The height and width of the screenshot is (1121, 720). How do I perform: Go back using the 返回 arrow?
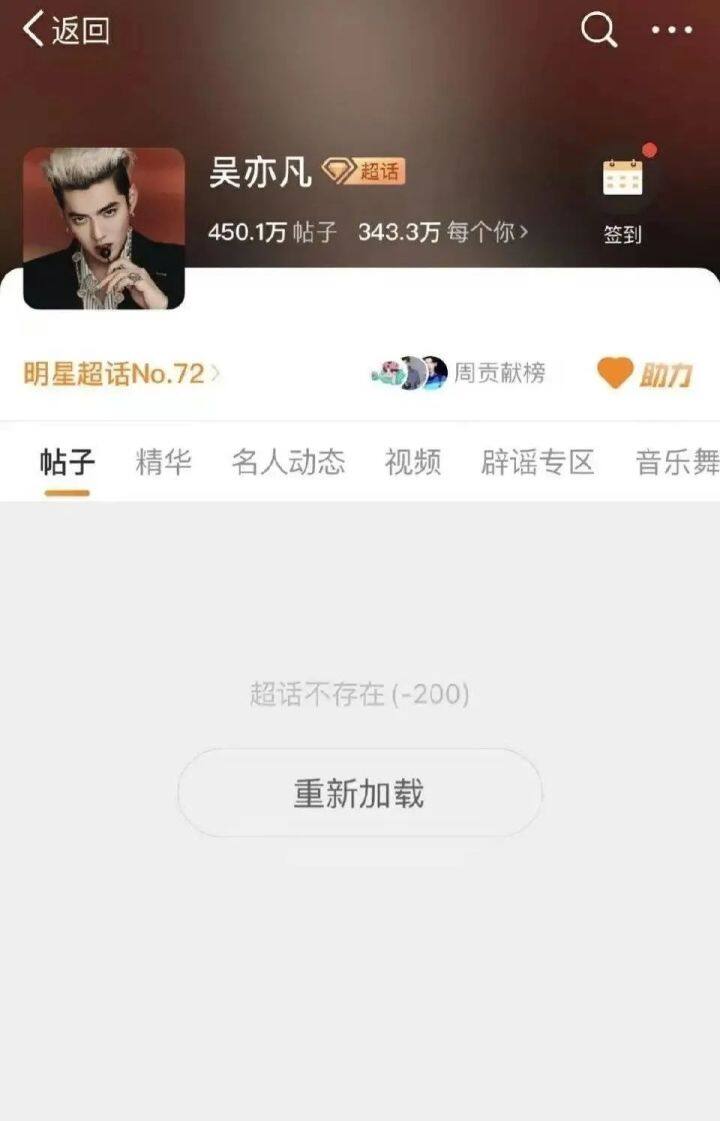(x=65, y=30)
